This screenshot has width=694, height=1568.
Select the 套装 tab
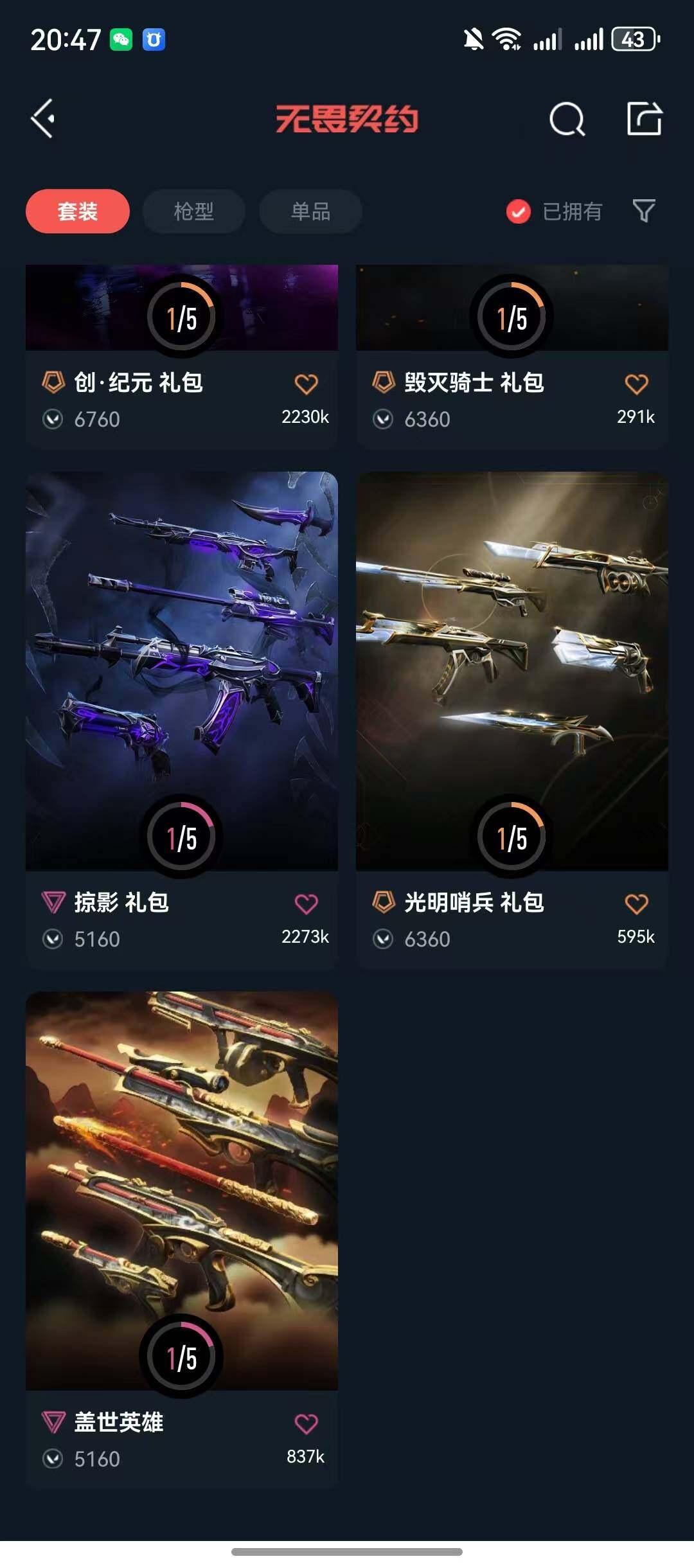[78, 211]
